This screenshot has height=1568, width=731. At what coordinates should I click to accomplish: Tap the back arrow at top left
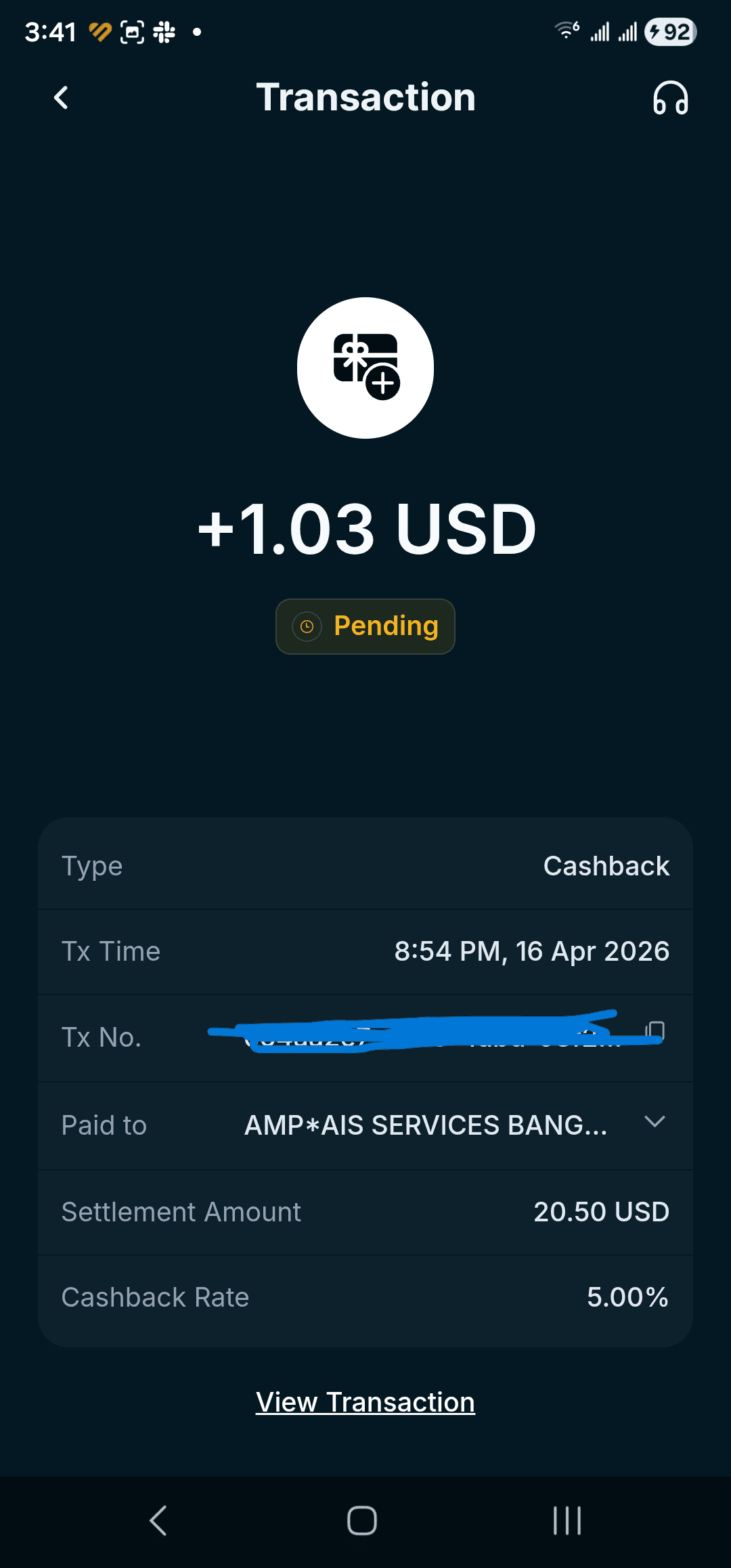(62, 97)
